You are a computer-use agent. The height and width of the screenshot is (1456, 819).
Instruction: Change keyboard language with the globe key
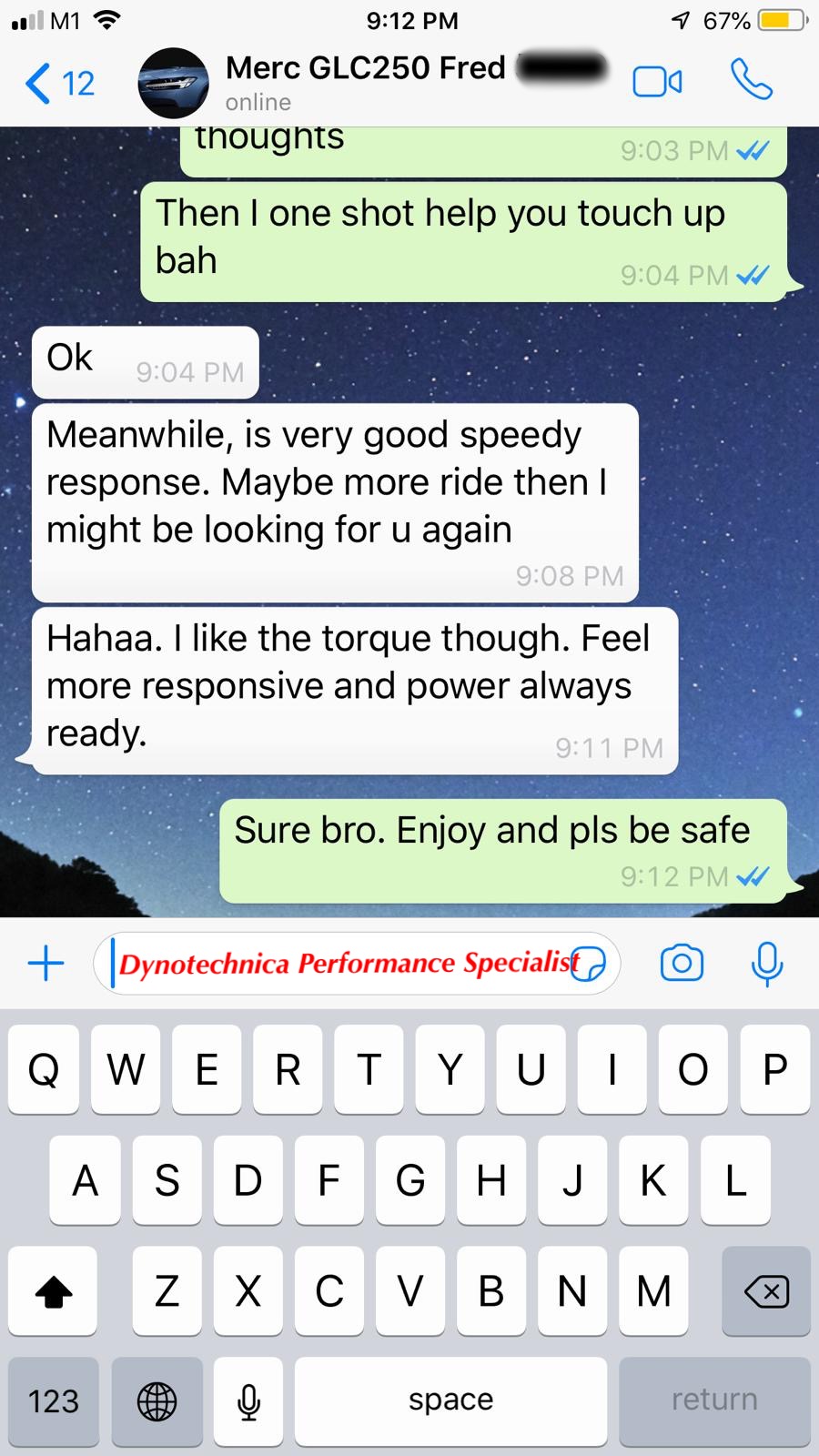click(157, 1400)
